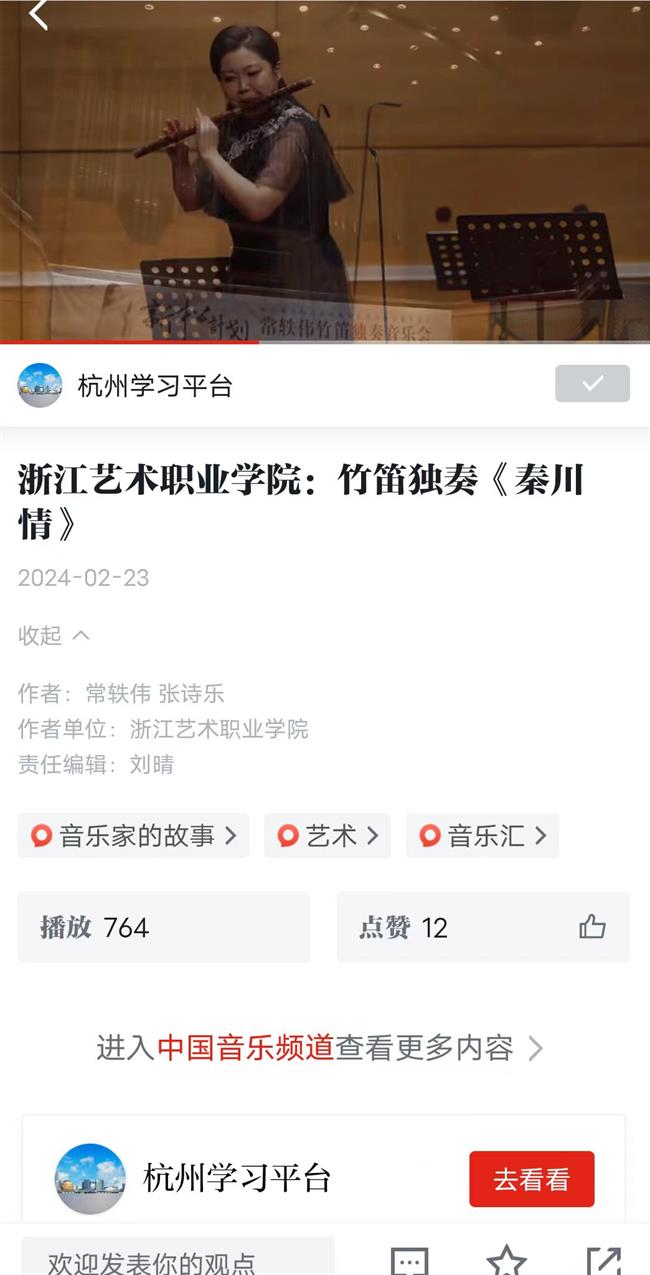The height and width of the screenshot is (1275, 650).
Task: Favorite this video with the star
Action: 506,1260
